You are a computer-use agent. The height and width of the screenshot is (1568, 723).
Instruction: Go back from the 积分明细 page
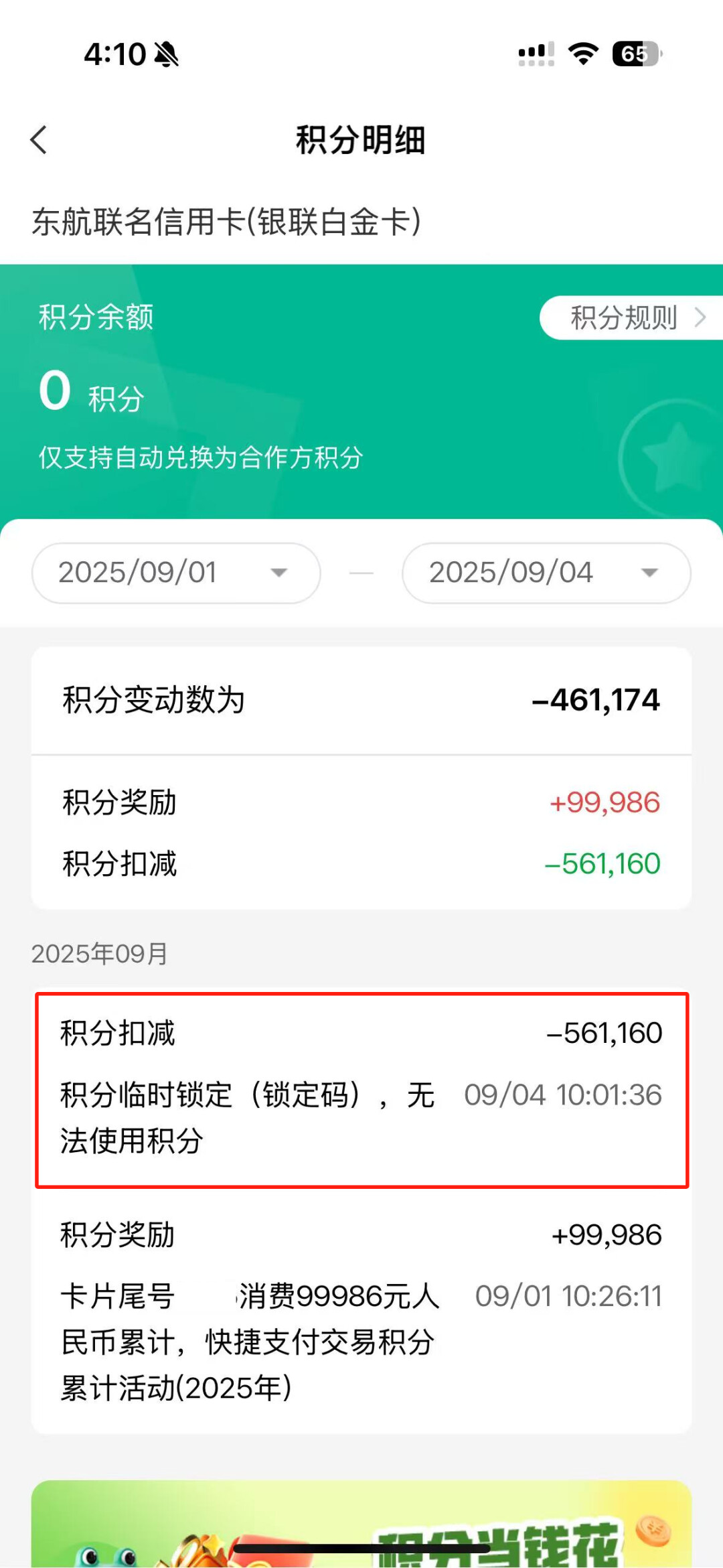(x=39, y=140)
